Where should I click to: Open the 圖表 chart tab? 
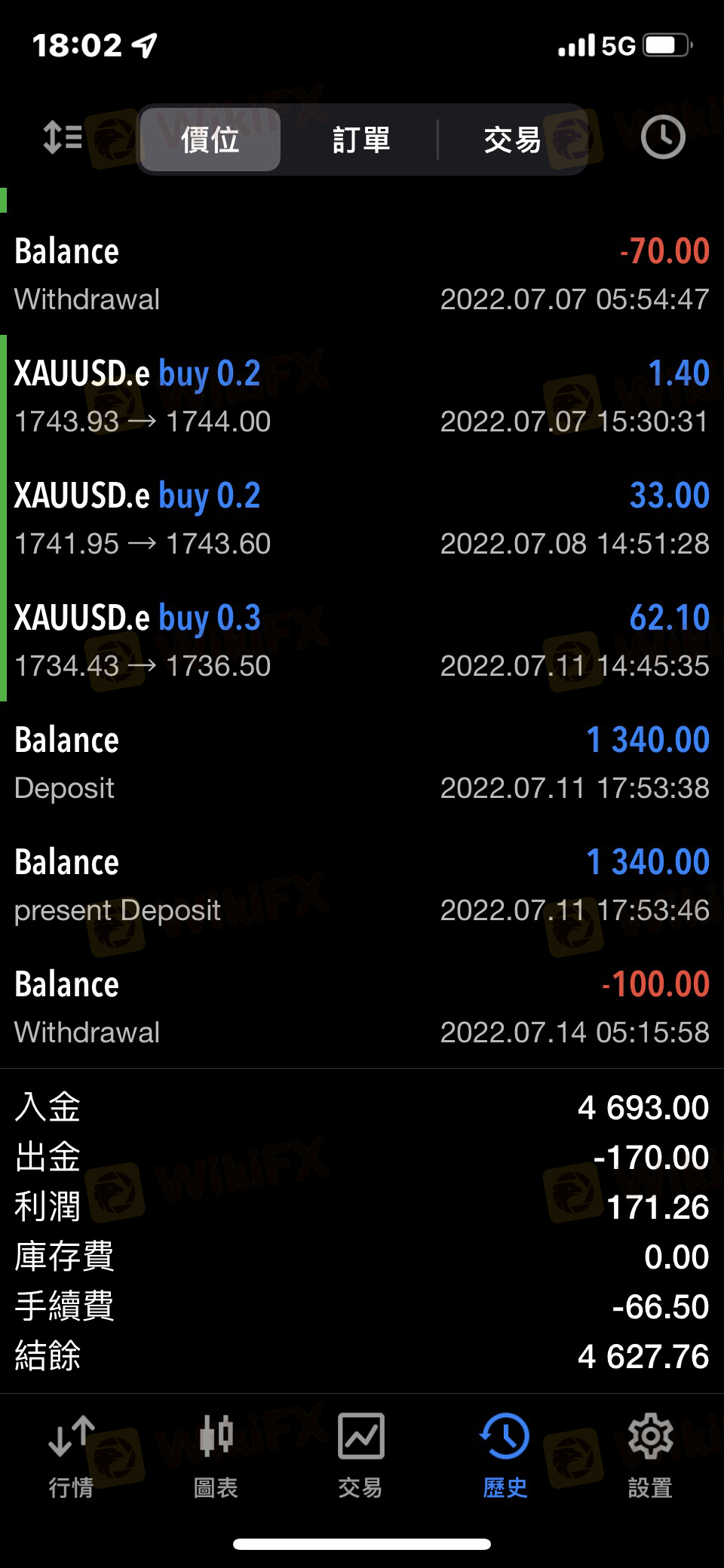[x=216, y=1456]
